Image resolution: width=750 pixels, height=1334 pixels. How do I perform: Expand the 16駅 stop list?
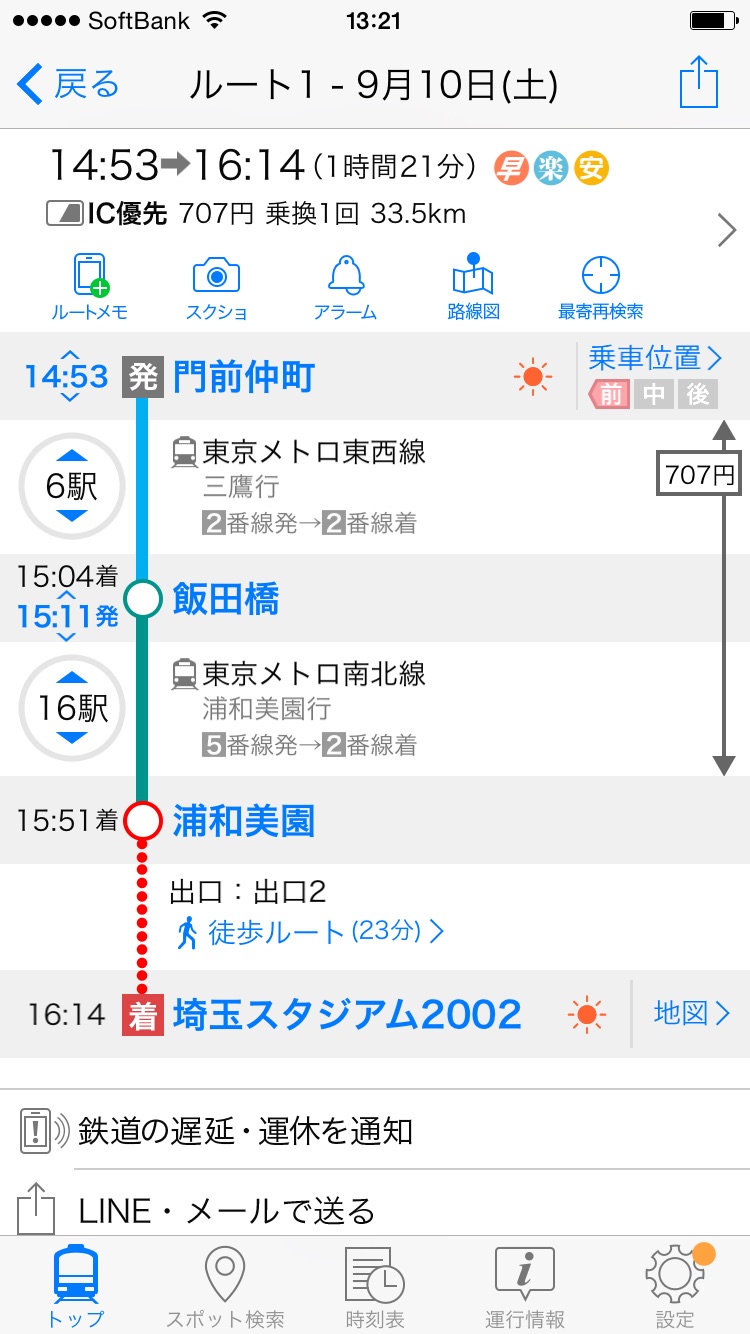click(72, 709)
